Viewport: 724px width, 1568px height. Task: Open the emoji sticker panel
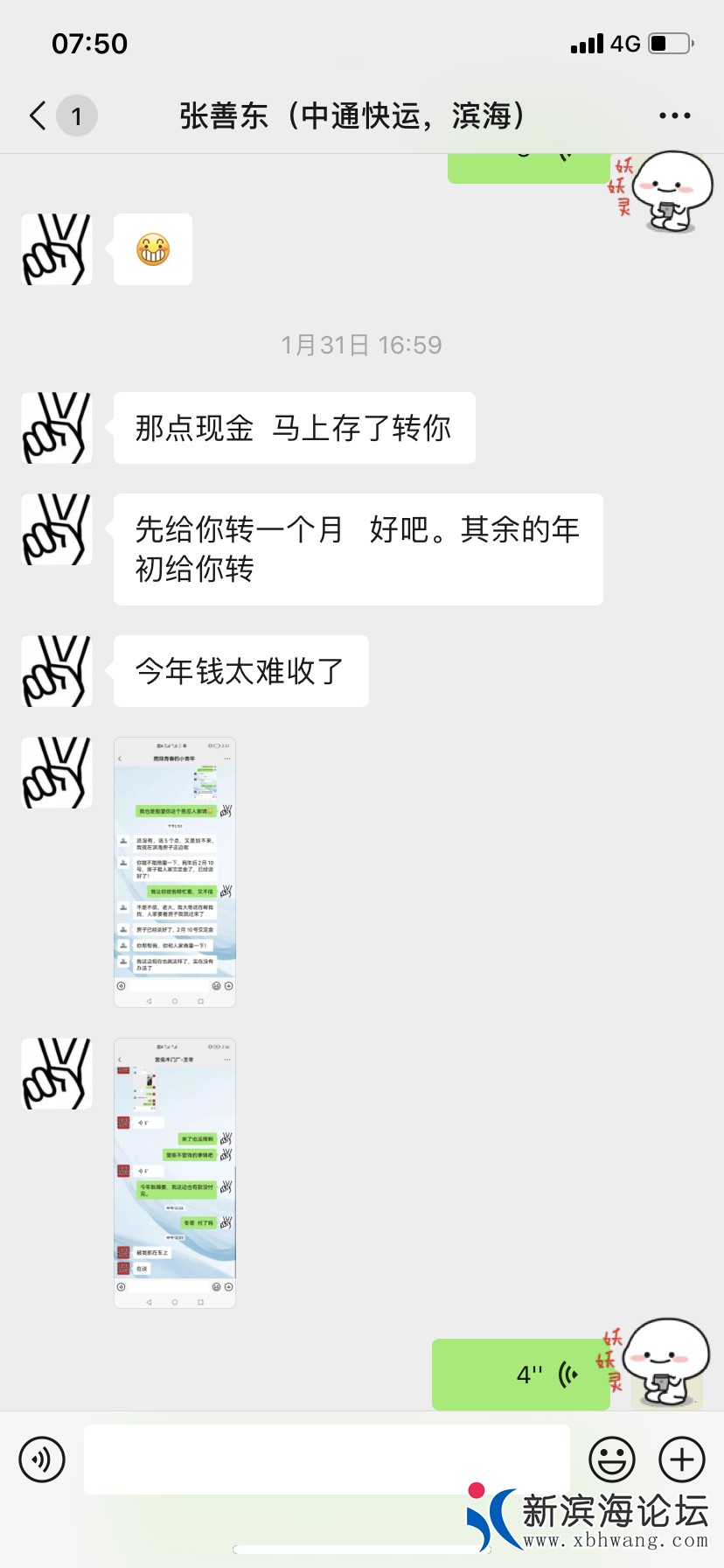tap(612, 1459)
